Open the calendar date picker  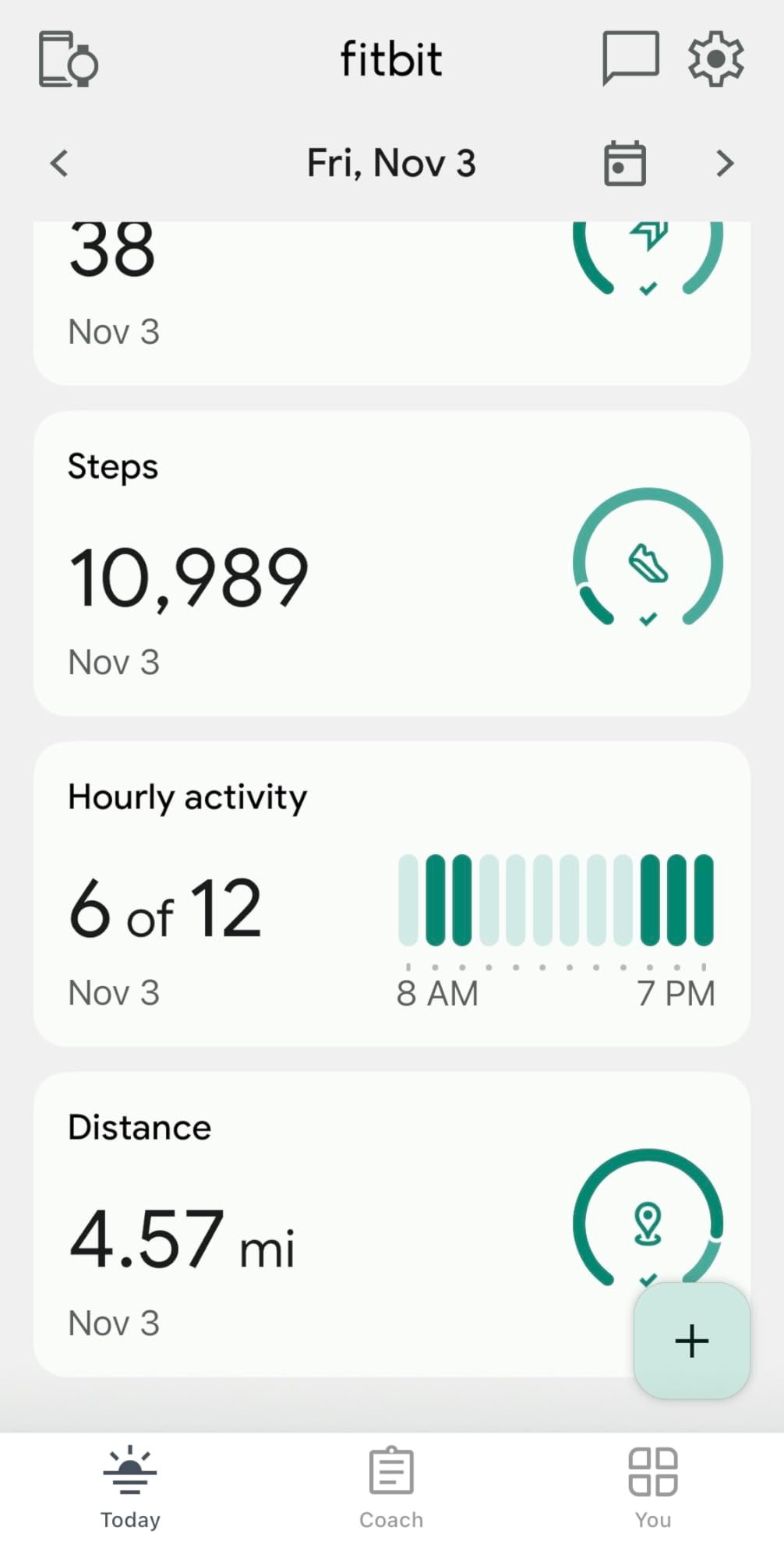point(624,163)
